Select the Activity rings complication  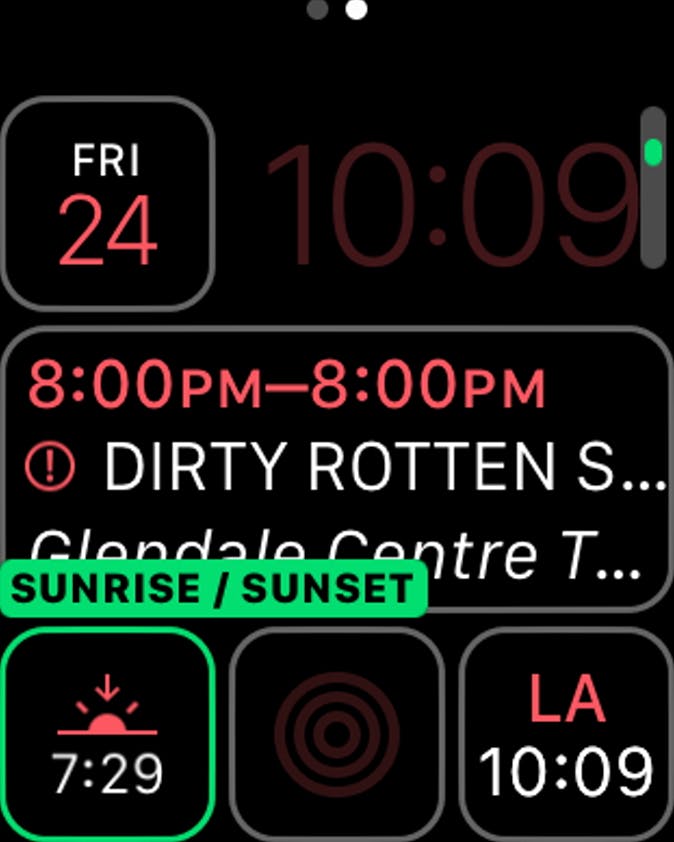(x=337, y=735)
